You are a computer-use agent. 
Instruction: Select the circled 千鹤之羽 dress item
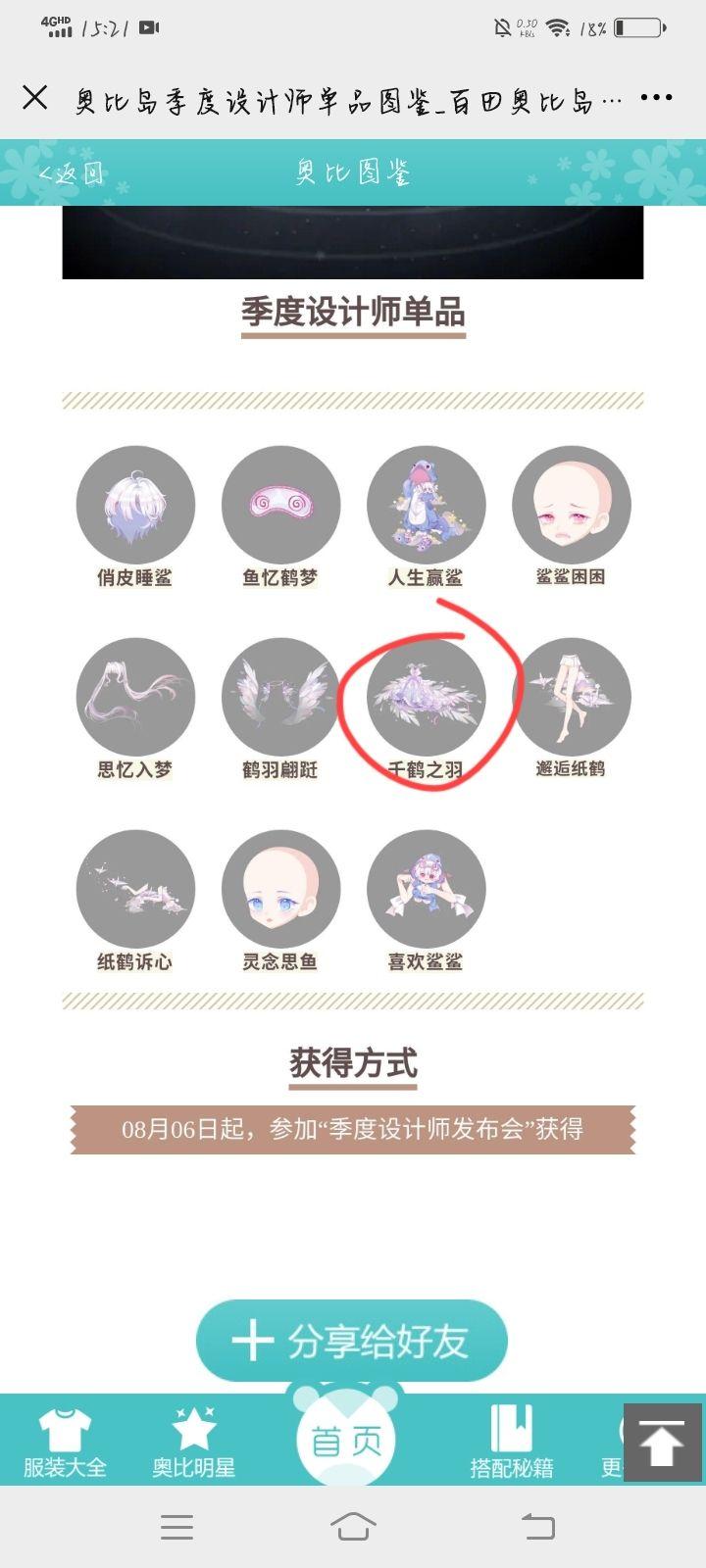(x=426, y=698)
